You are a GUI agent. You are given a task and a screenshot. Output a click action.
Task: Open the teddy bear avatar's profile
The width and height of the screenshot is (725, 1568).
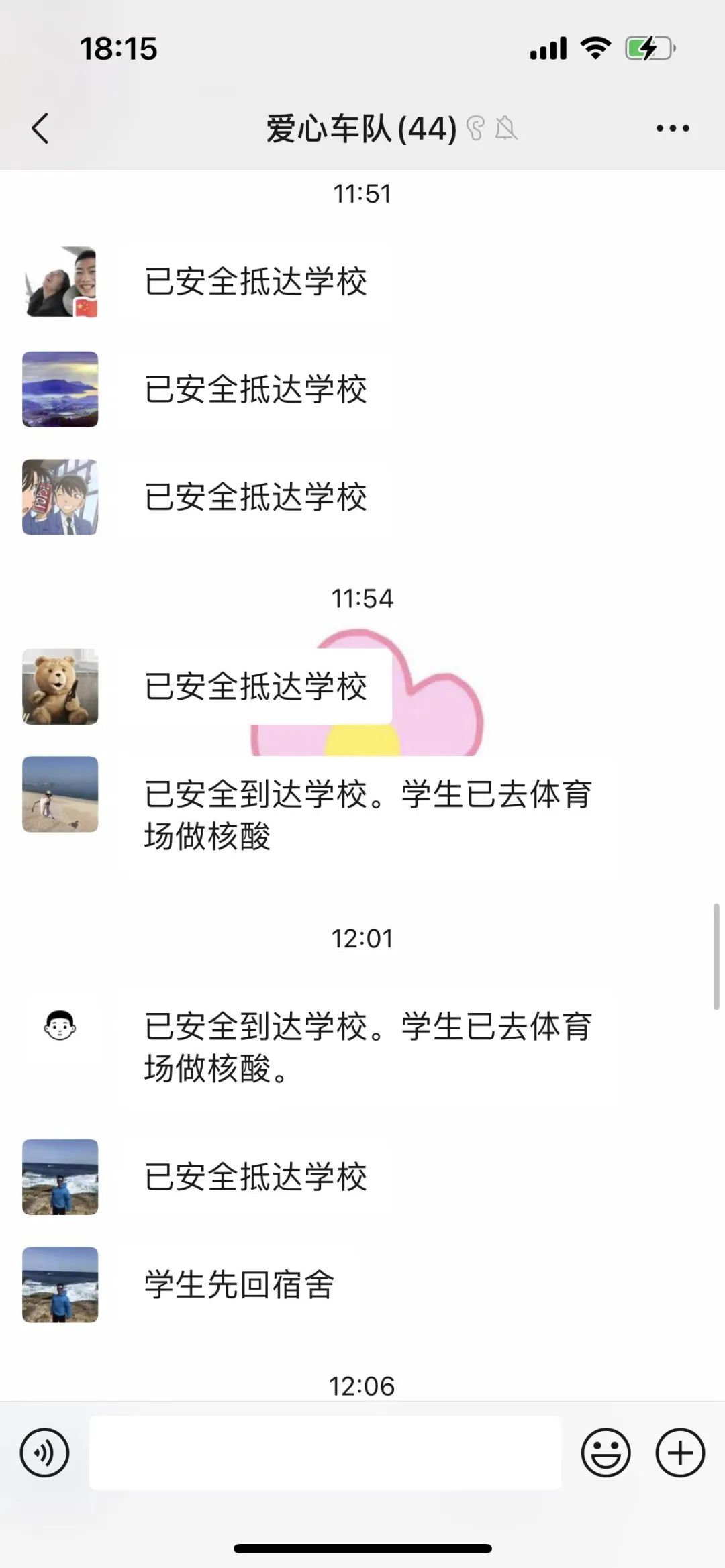[60, 686]
